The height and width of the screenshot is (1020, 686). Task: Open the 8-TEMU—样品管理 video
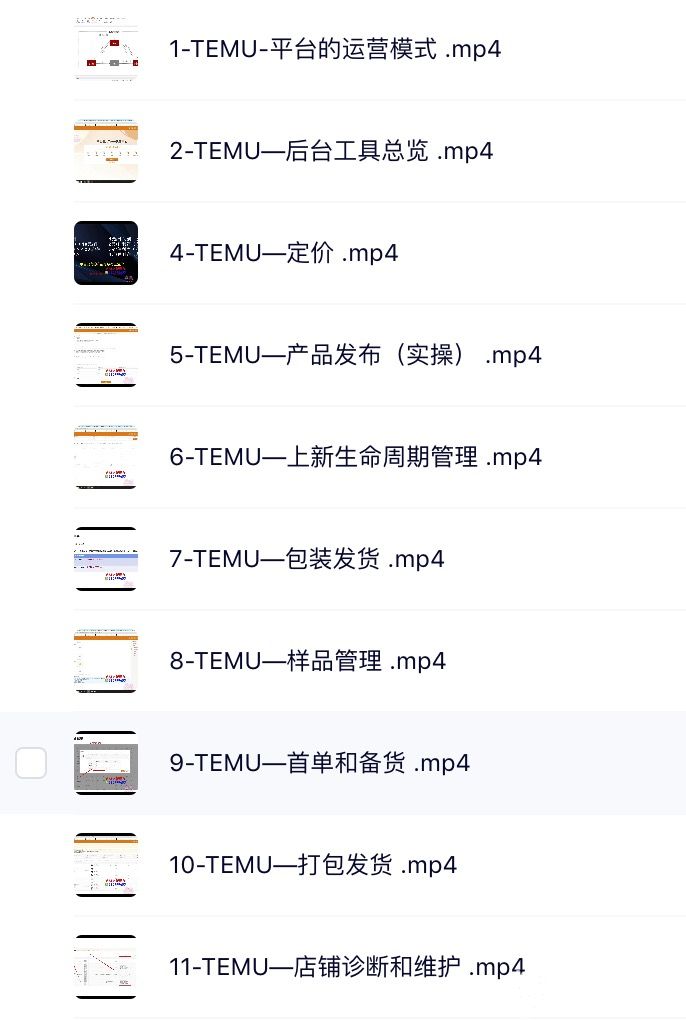click(307, 661)
